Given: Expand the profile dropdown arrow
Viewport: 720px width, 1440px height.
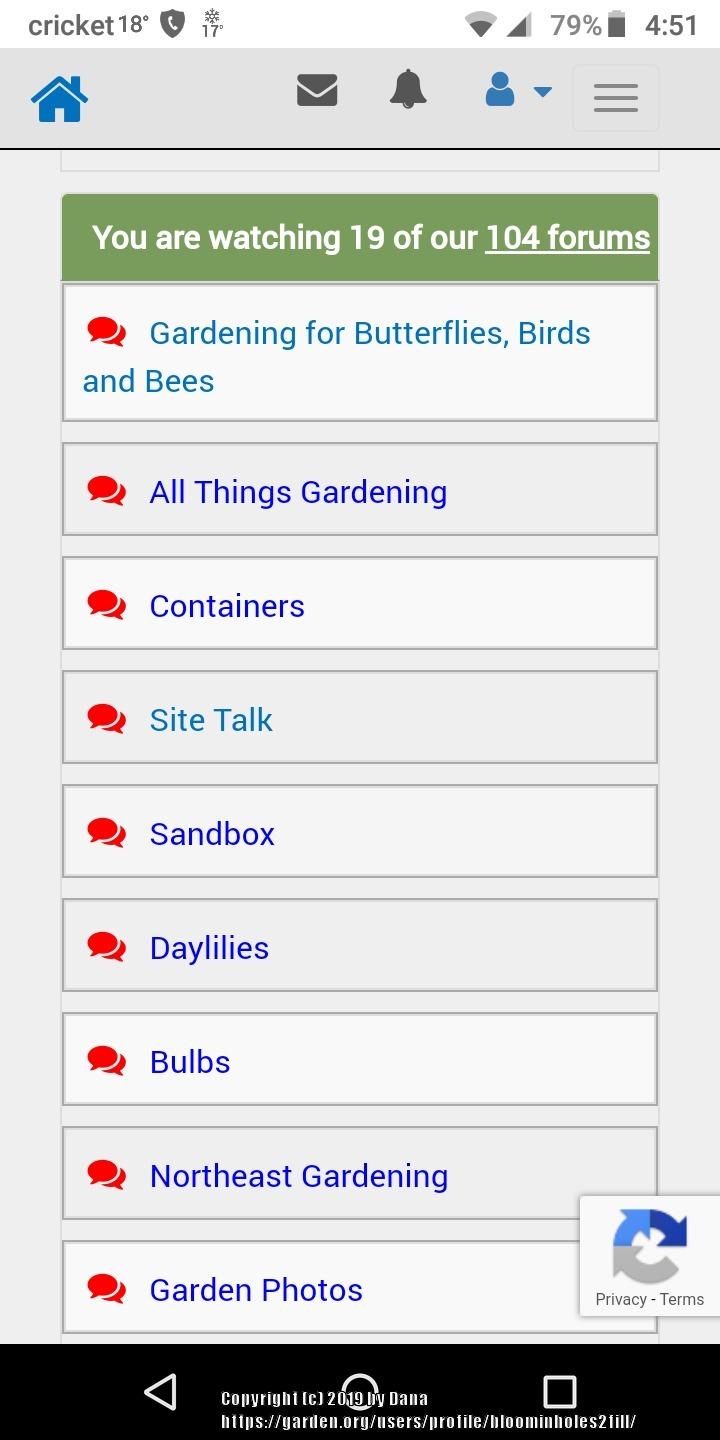Looking at the screenshot, I should click(543, 91).
